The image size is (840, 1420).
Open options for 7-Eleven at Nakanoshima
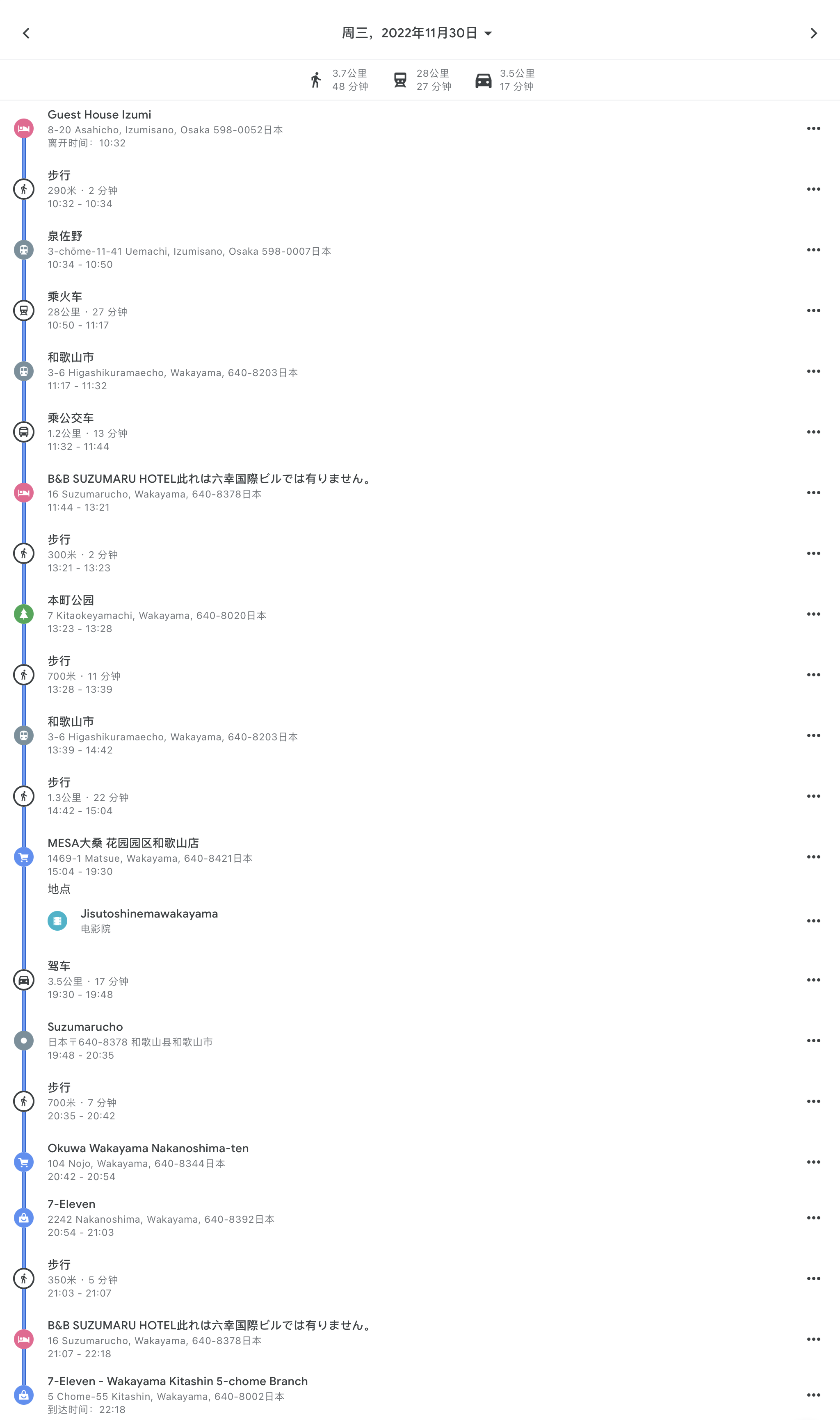tap(813, 1217)
